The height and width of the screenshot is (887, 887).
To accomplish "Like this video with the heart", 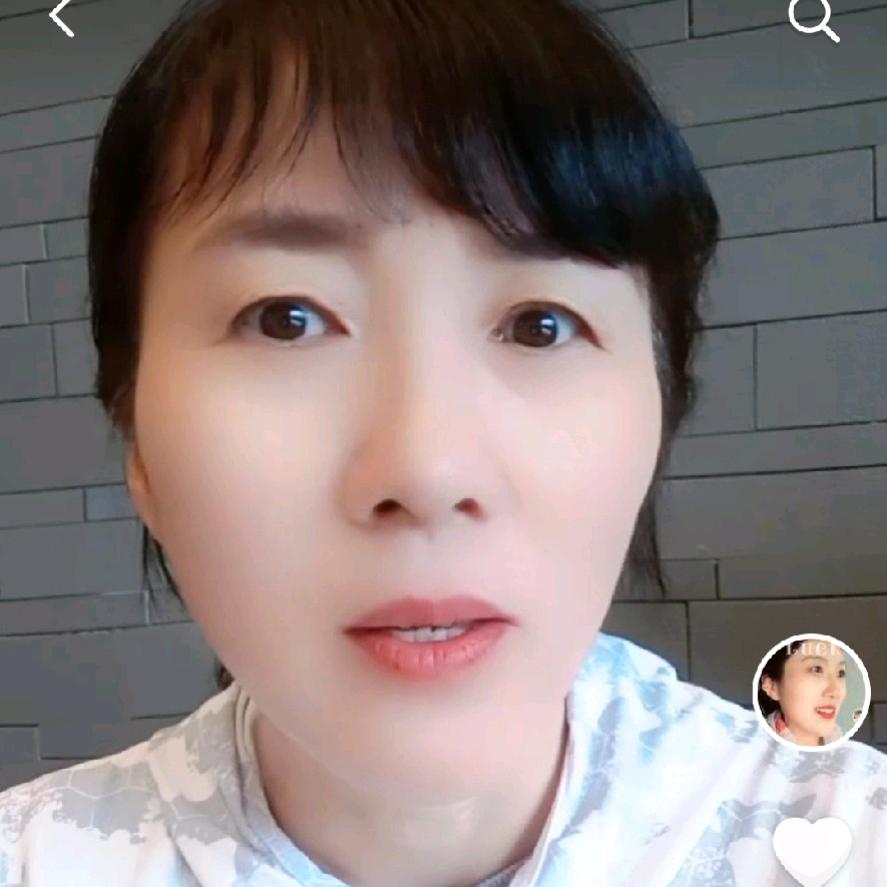I will click(812, 850).
